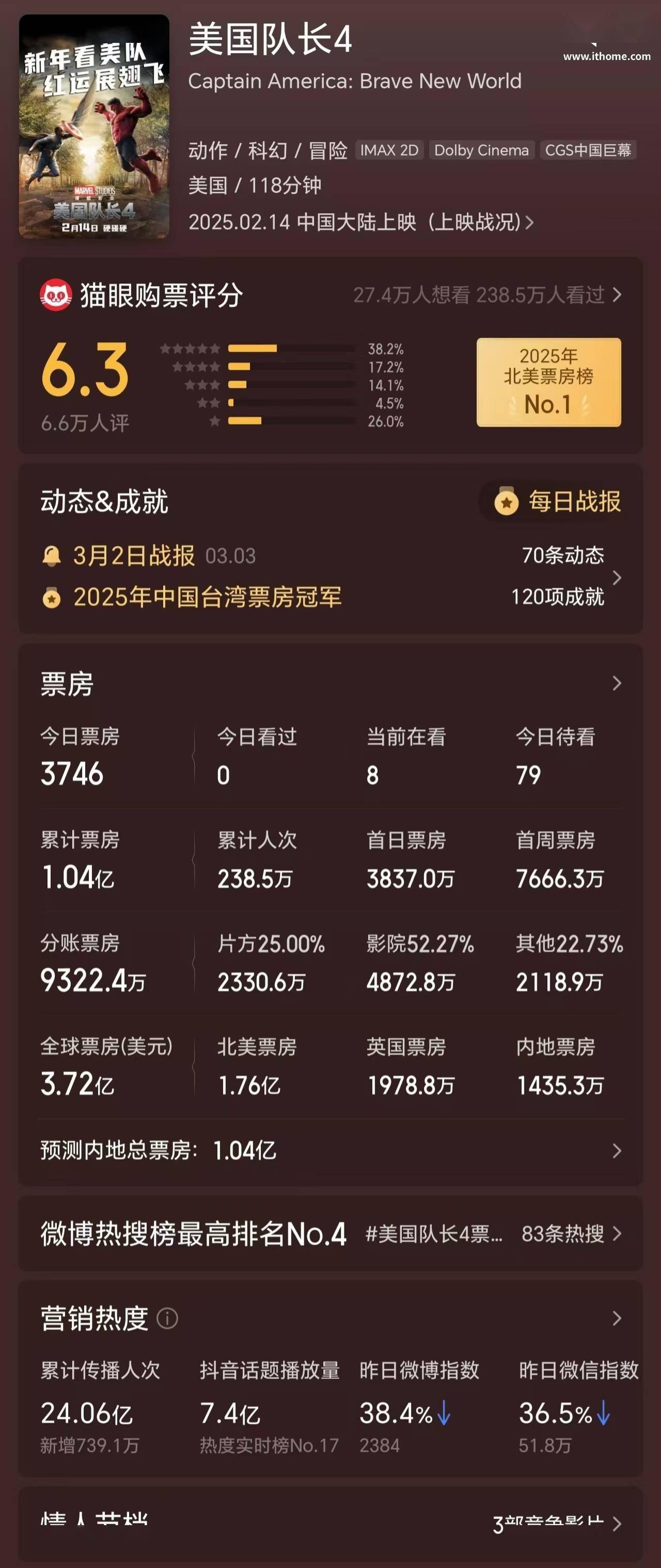View the 2025年中国台湾票房冠军 achievement
This screenshot has height=1568, width=661.
pos(207,597)
